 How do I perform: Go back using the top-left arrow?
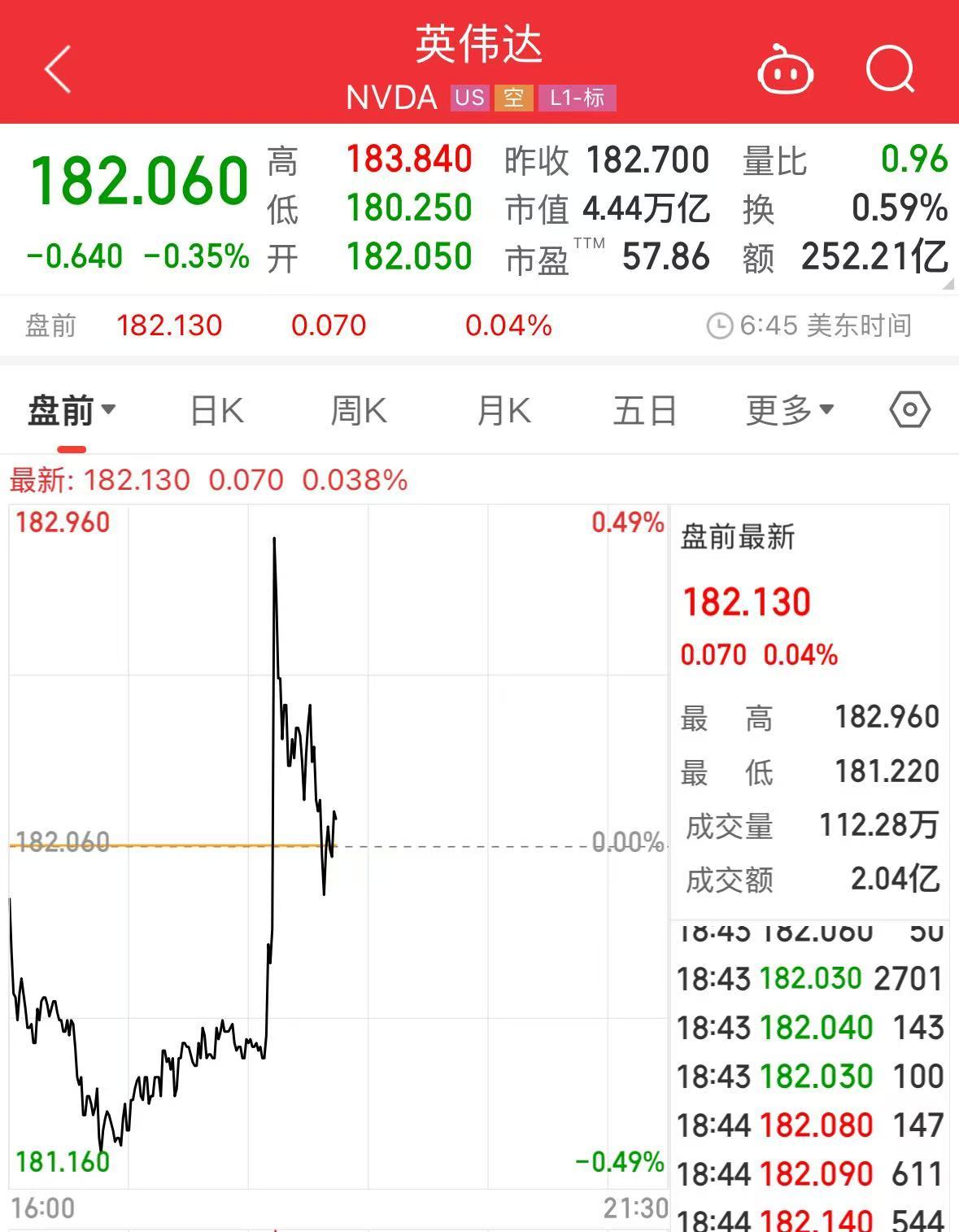pyautogui.click(x=58, y=69)
